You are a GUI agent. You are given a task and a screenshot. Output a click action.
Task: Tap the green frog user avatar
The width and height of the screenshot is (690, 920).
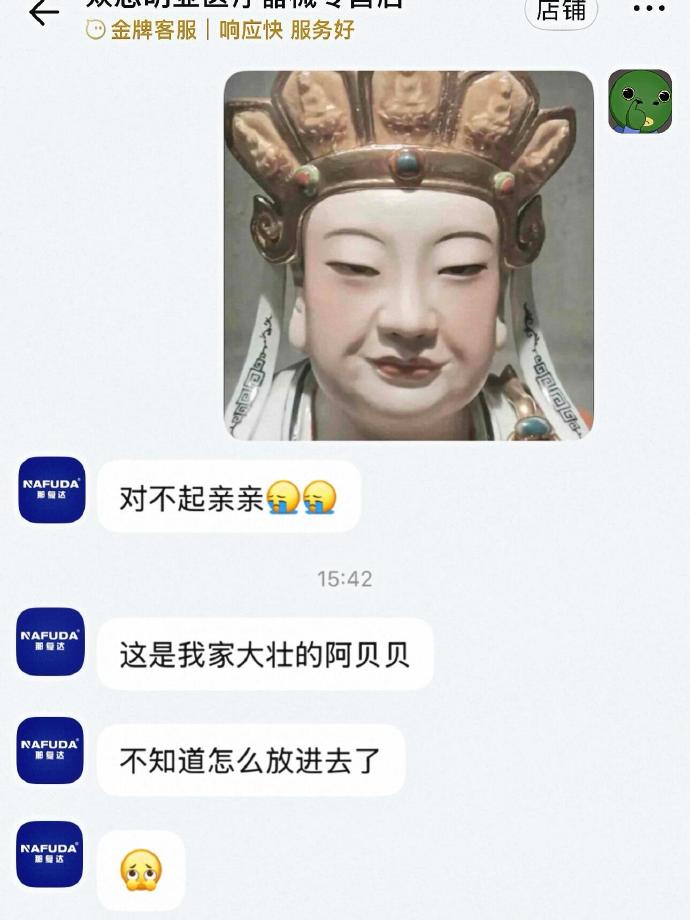pyautogui.click(x=640, y=102)
